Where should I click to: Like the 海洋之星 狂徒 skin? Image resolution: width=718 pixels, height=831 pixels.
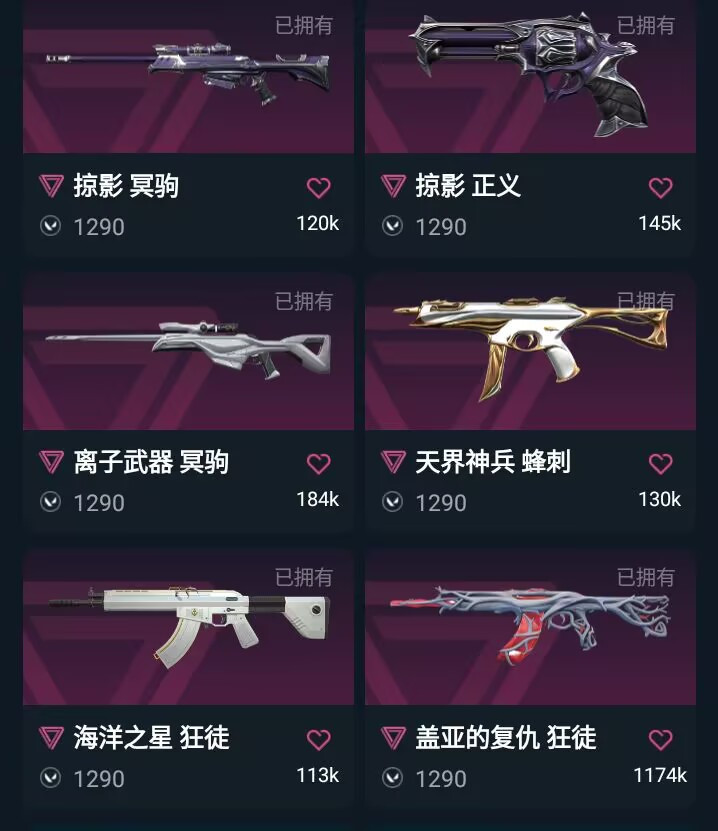[318, 739]
